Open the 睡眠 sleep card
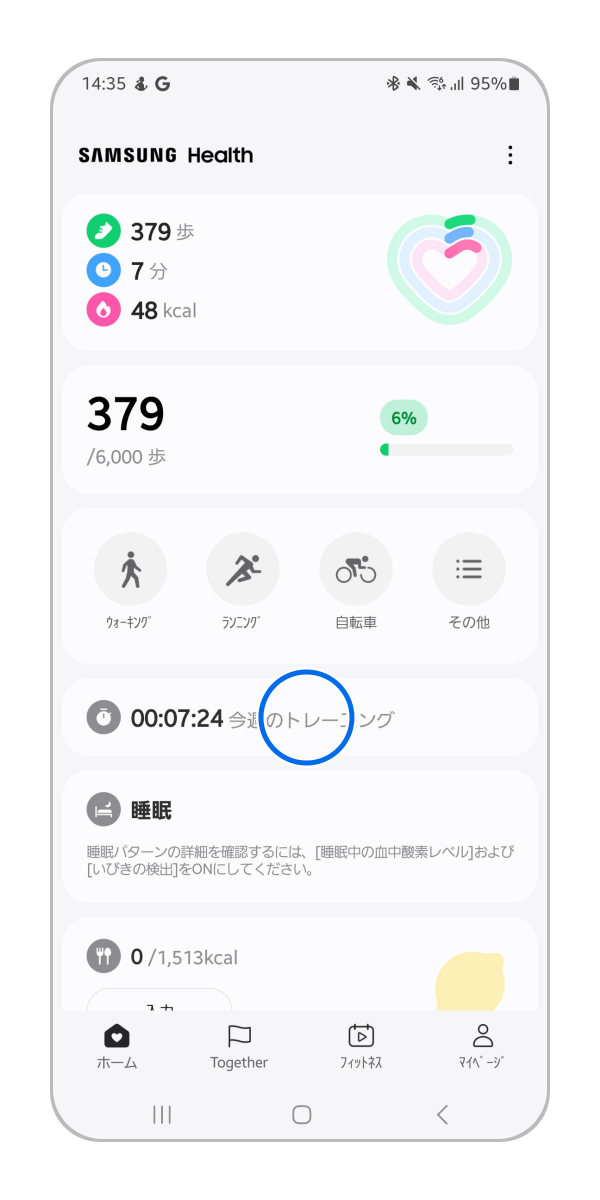This screenshot has height=1200, width=600. [x=300, y=837]
